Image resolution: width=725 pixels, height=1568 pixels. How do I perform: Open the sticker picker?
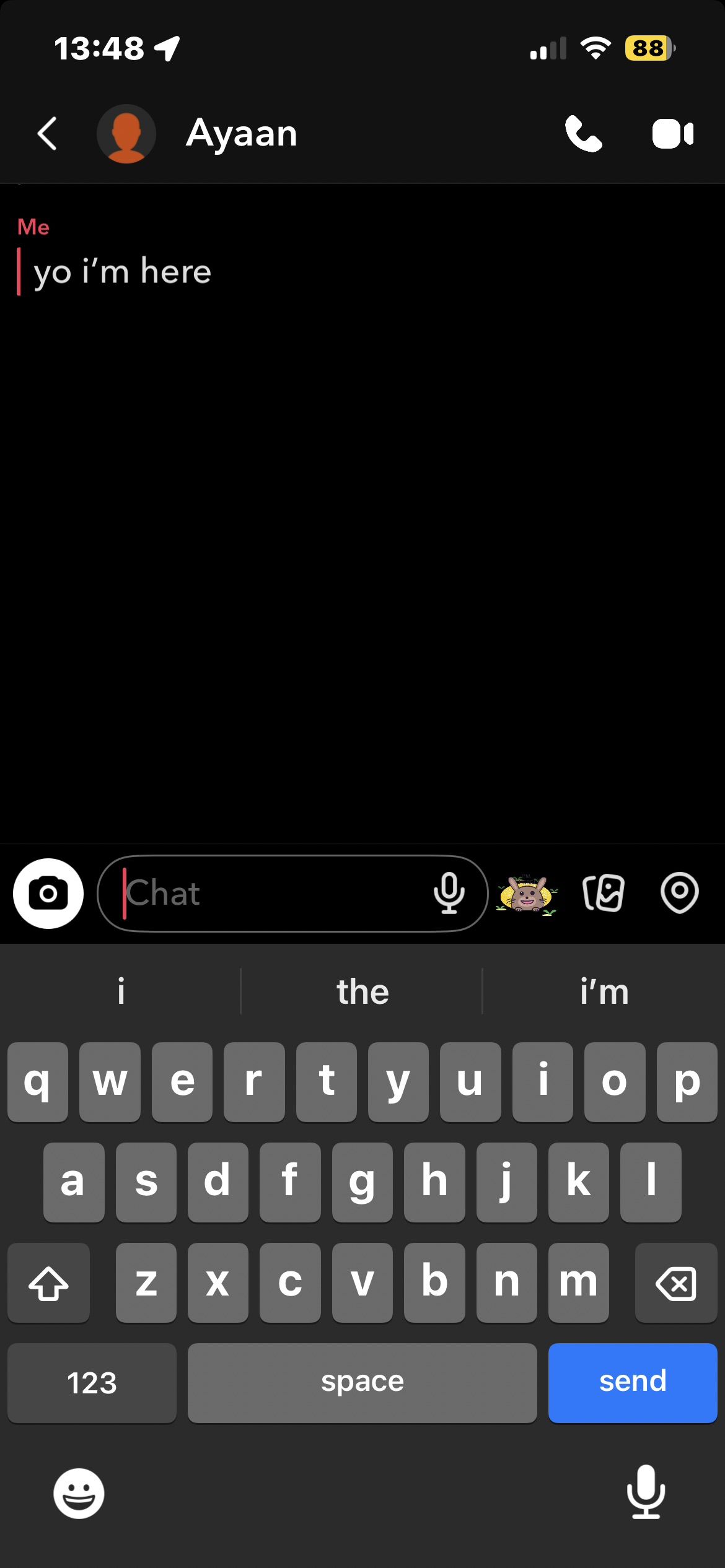[527, 894]
